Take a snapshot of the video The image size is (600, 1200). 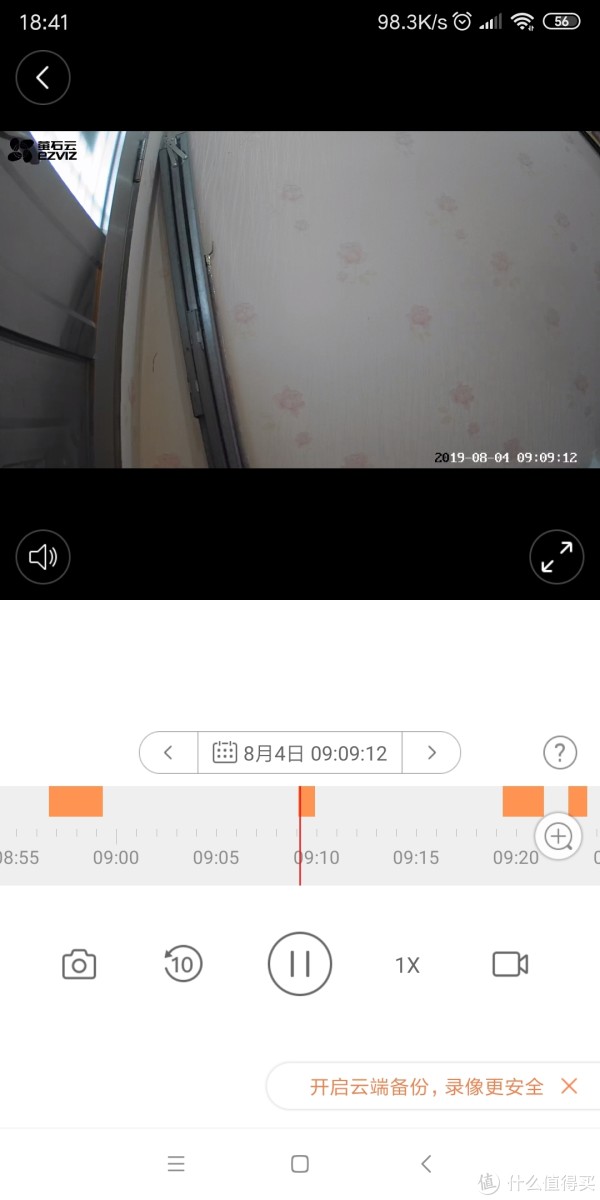pos(79,964)
